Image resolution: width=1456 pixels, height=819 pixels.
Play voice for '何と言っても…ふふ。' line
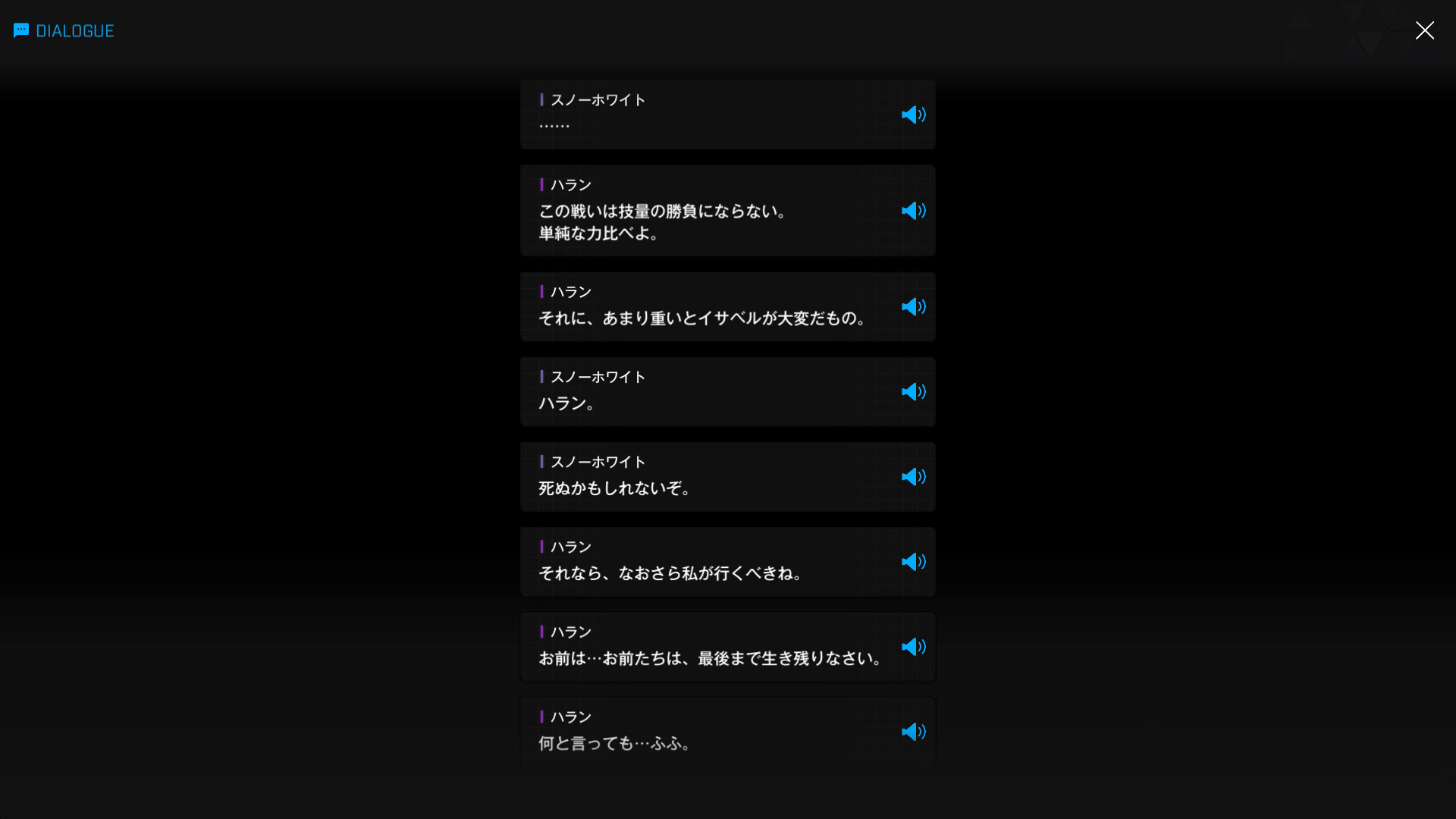coord(913,732)
